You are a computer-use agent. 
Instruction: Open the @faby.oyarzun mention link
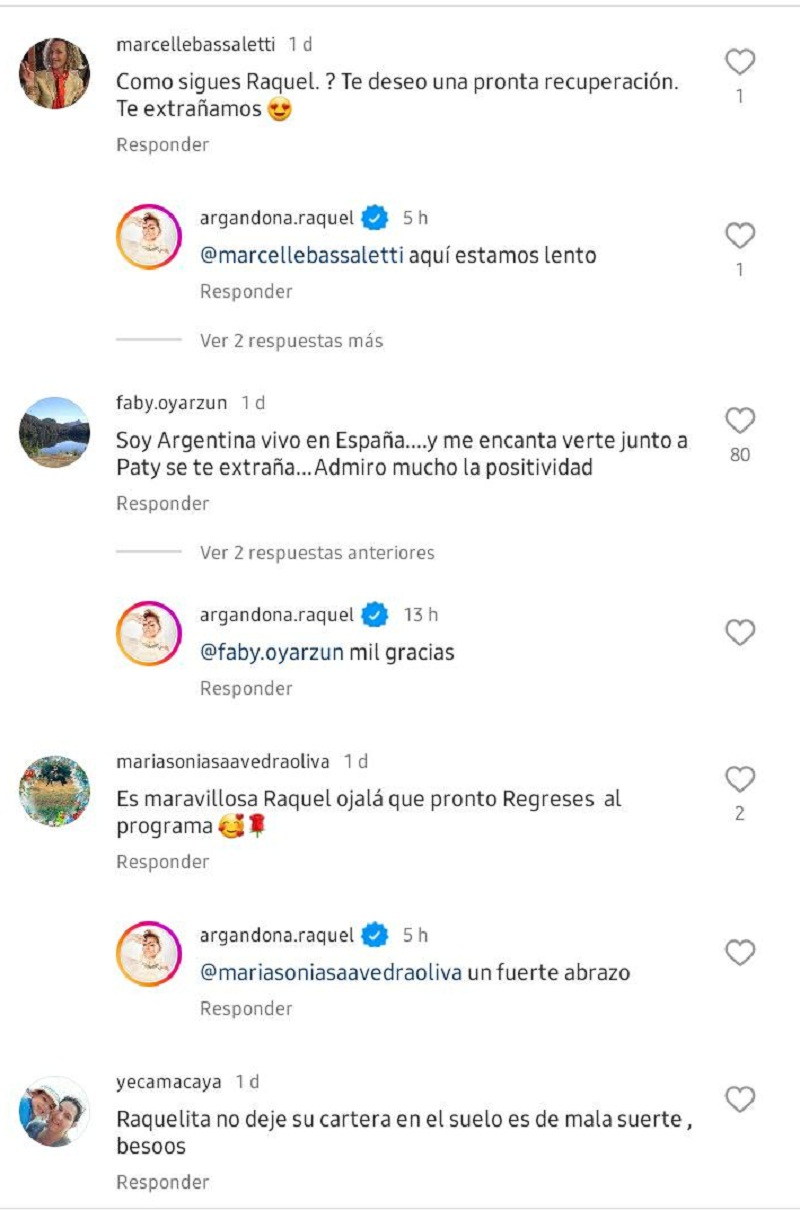click(272, 653)
